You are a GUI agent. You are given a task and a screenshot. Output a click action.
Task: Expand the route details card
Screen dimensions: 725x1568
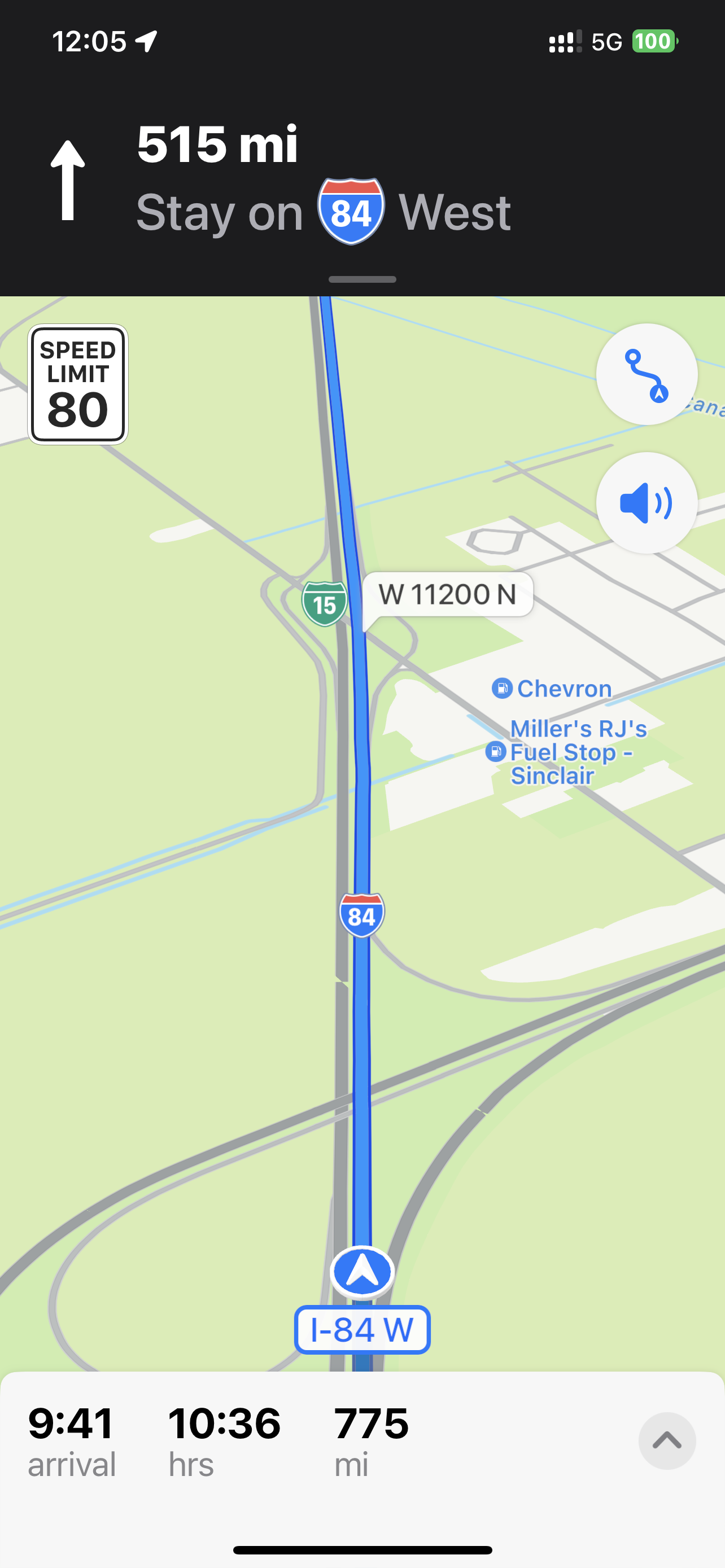click(x=667, y=1440)
